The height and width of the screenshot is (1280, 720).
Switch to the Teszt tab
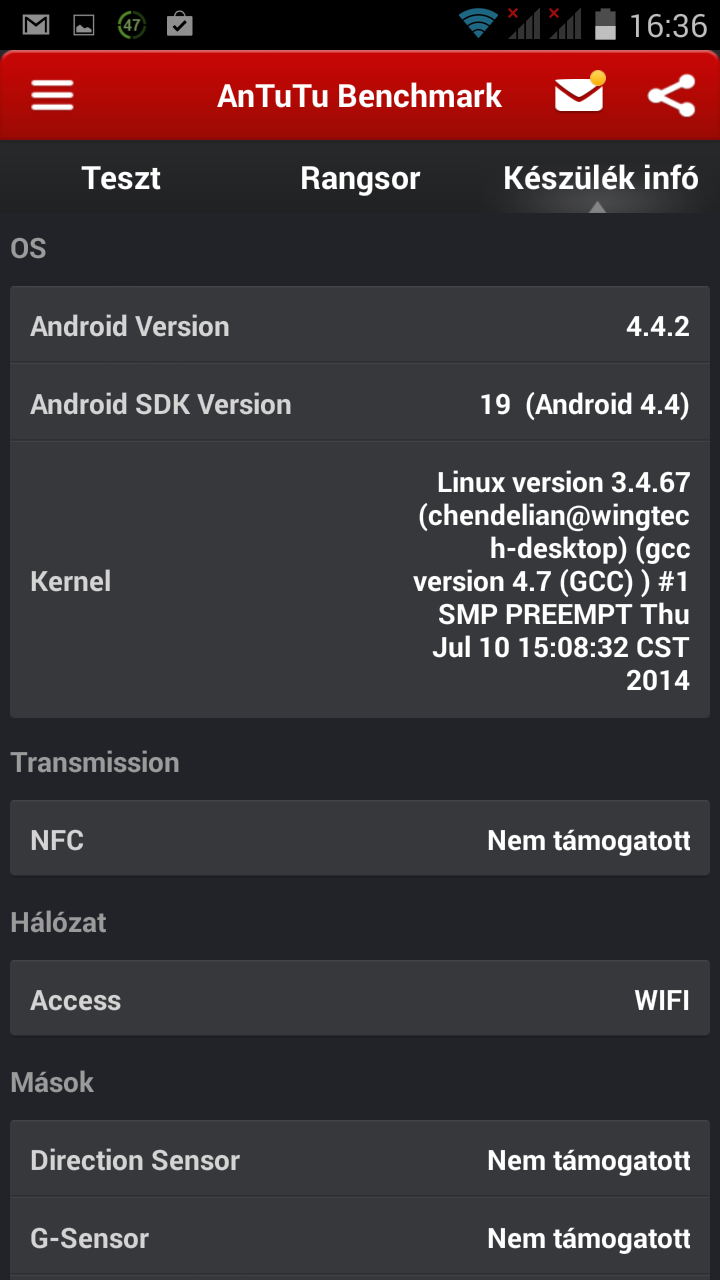tap(121, 178)
